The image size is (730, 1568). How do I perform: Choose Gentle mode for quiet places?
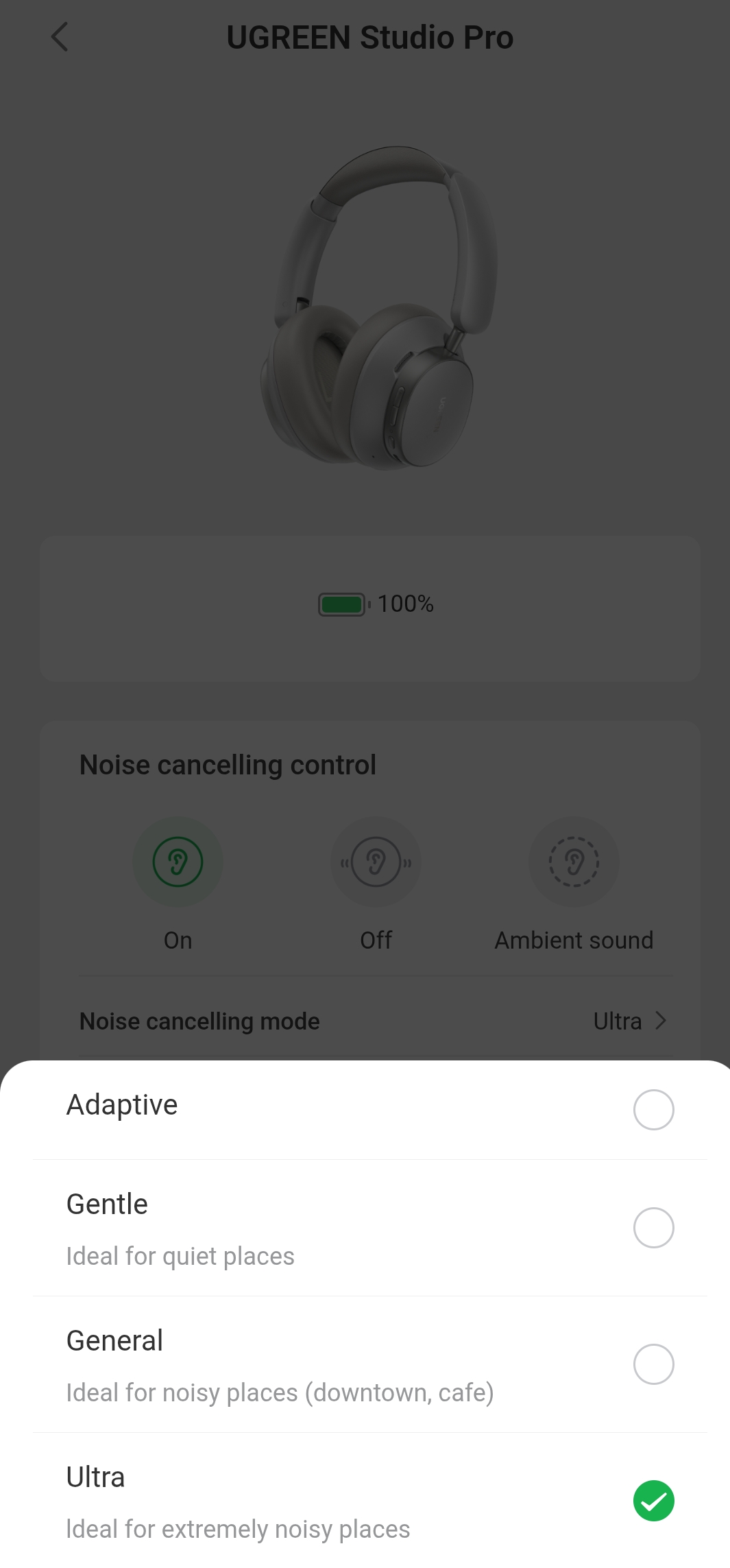click(x=653, y=1227)
